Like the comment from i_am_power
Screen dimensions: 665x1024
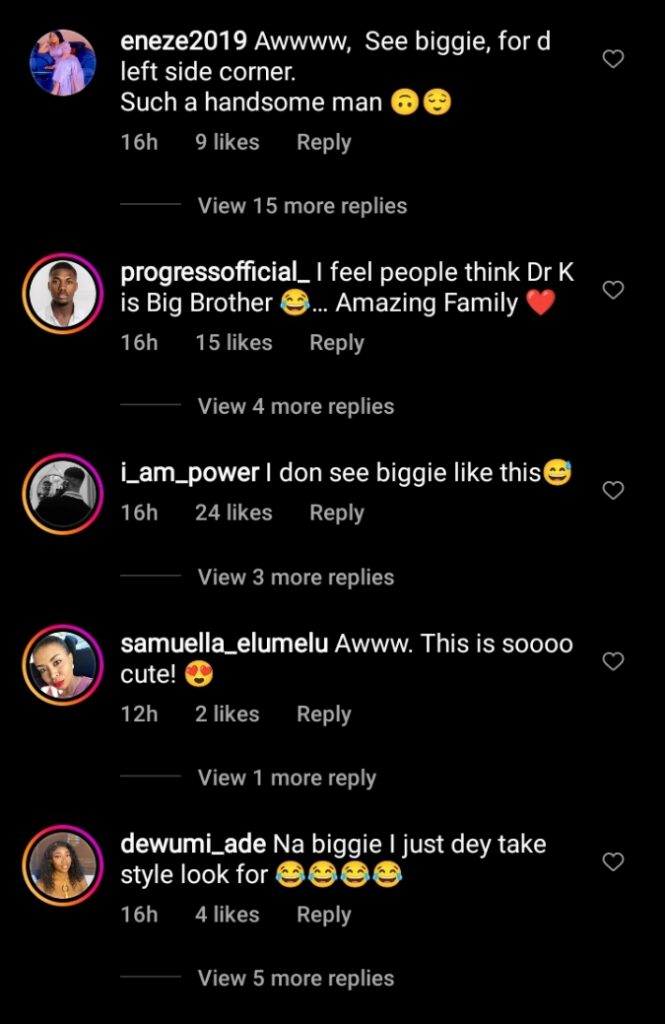pos(613,490)
